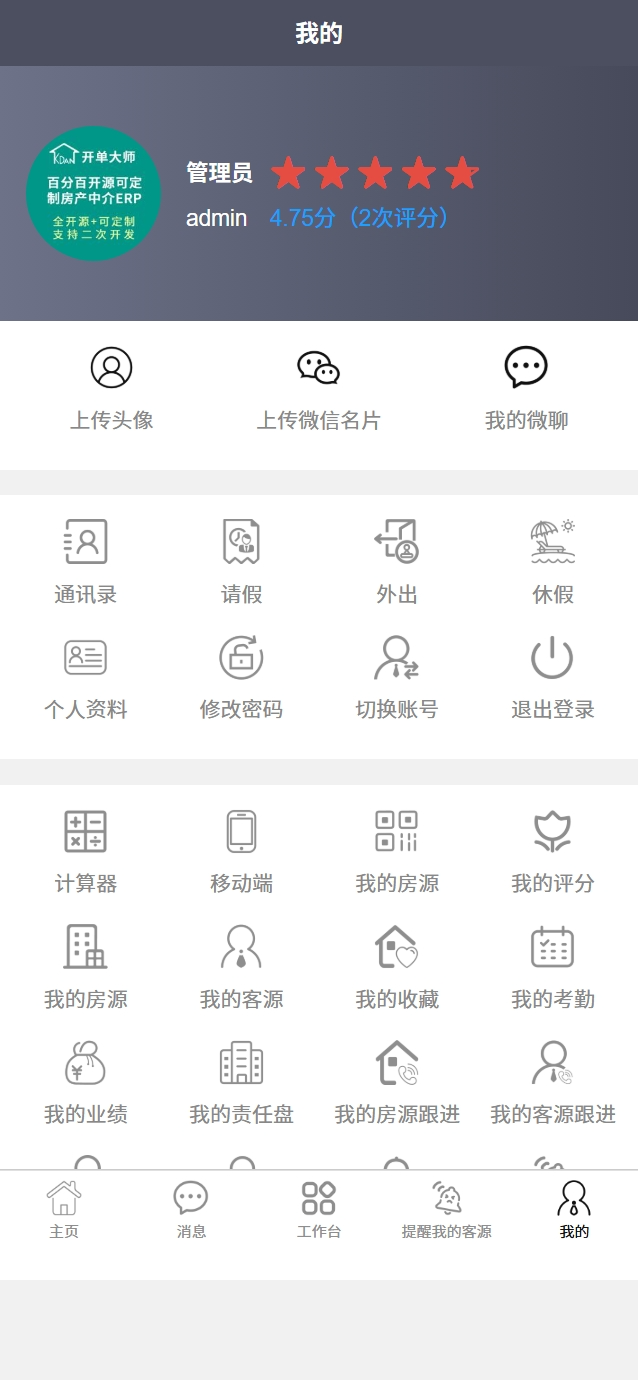638x1380 pixels.
Task: Open 我的微聊 chat
Action: [526, 389]
